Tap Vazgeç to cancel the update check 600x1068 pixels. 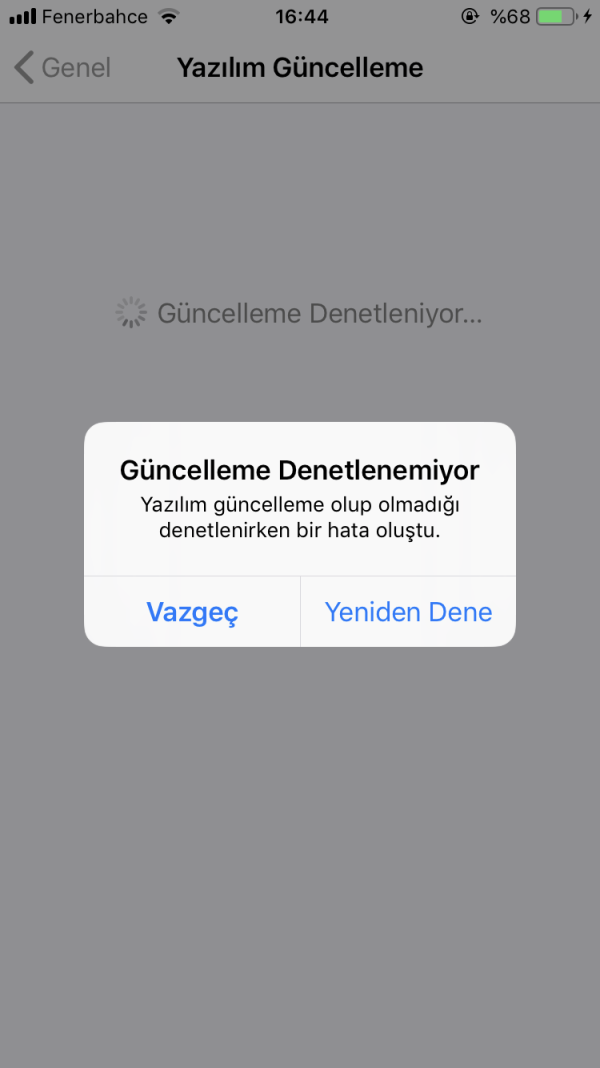click(x=192, y=612)
